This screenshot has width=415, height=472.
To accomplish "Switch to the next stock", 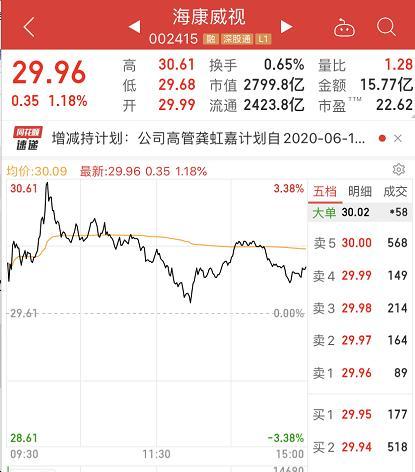I will point(287,27).
